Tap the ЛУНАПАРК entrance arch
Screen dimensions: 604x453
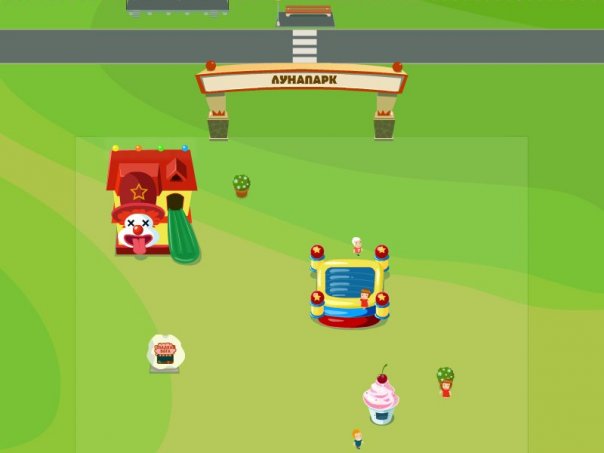point(301,81)
